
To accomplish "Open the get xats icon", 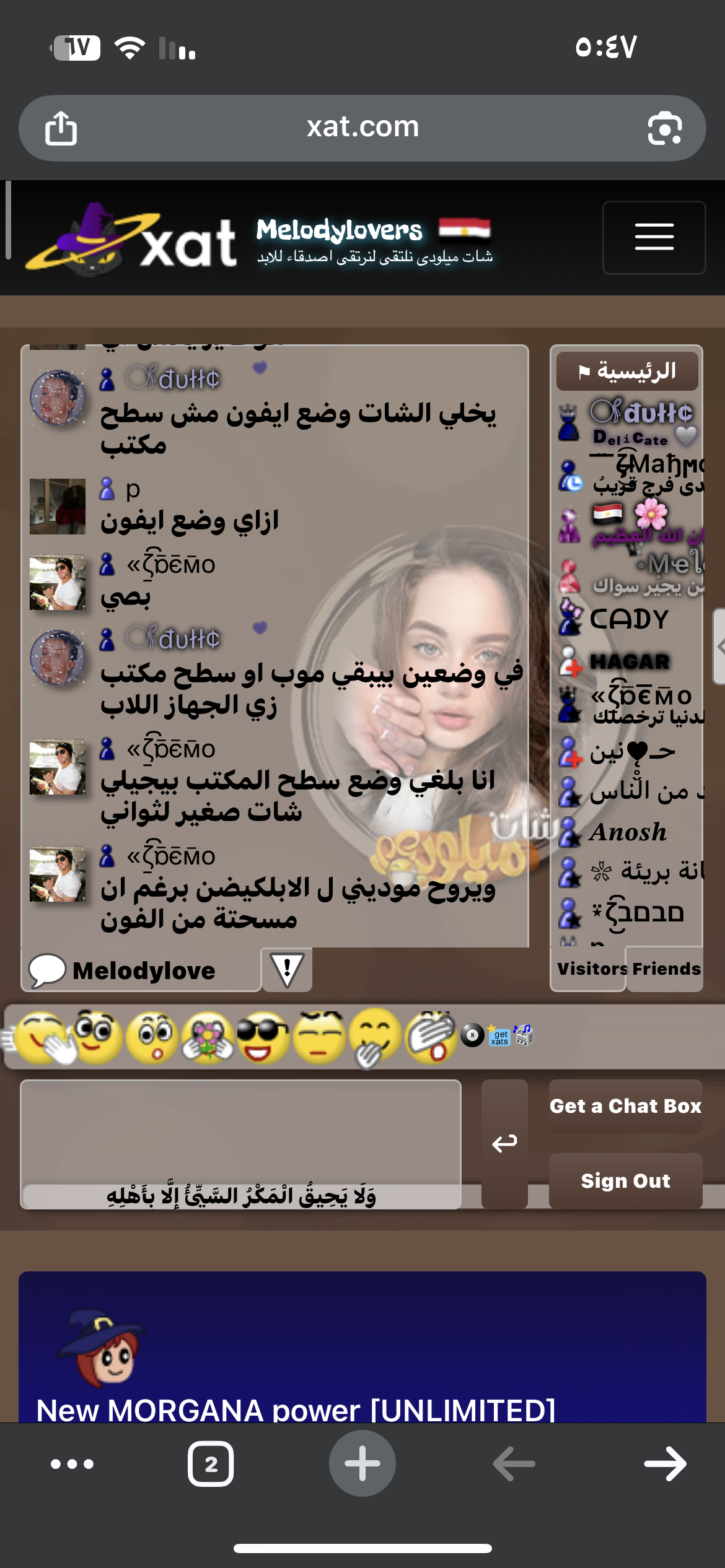I will pos(499,1036).
